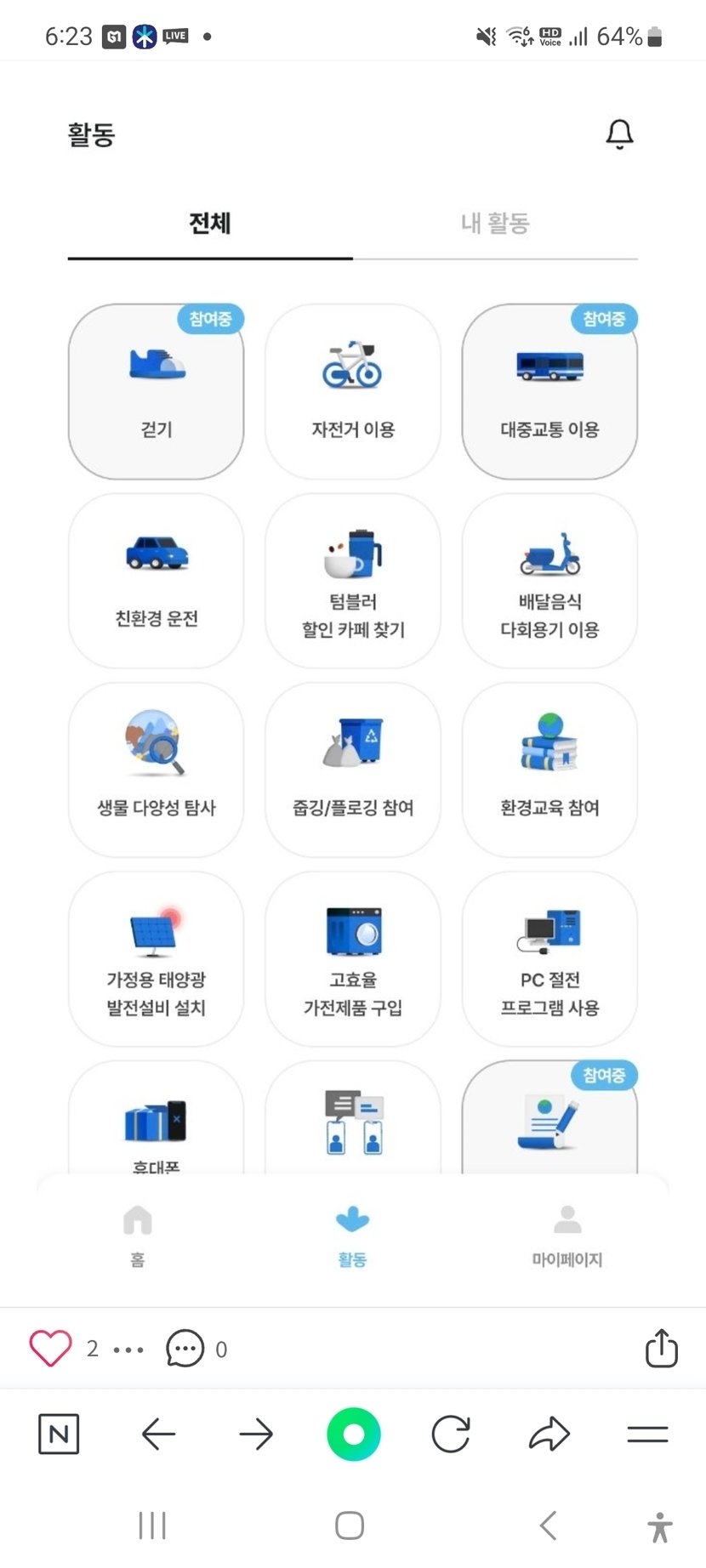
Task: Switch to the 내 활동 tab
Action: point(495,224)
